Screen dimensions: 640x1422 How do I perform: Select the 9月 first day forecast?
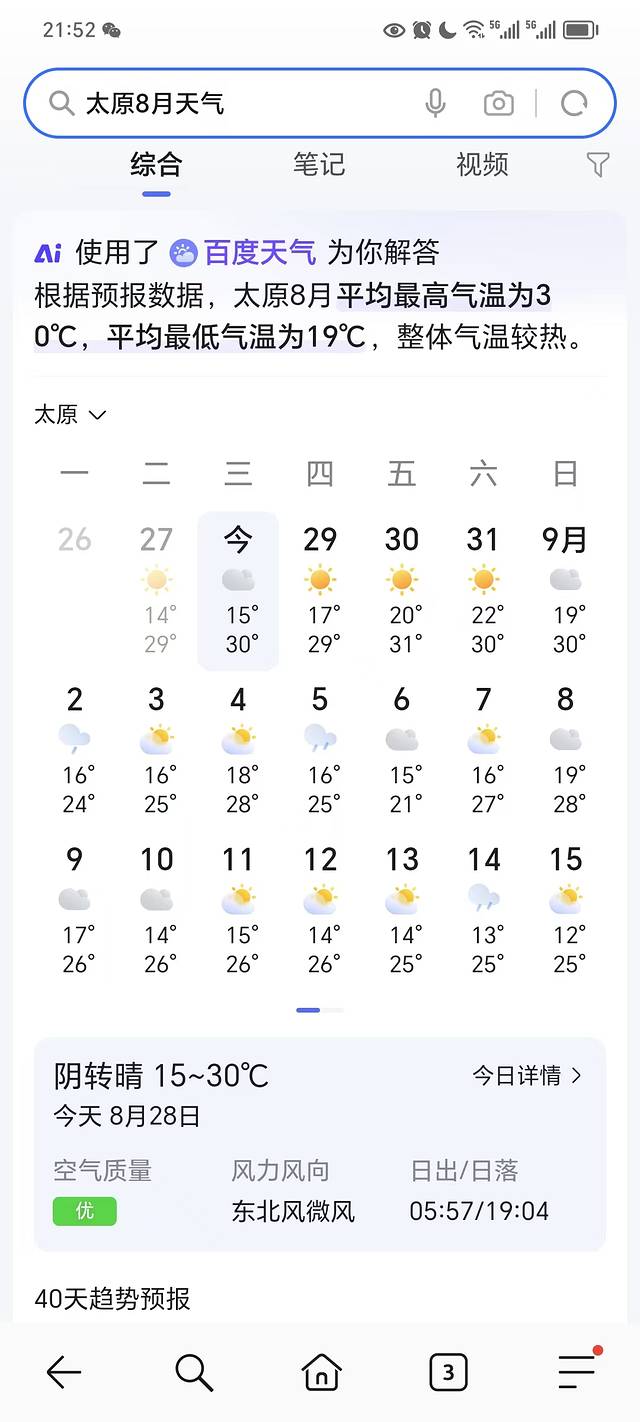click(565, 590)
